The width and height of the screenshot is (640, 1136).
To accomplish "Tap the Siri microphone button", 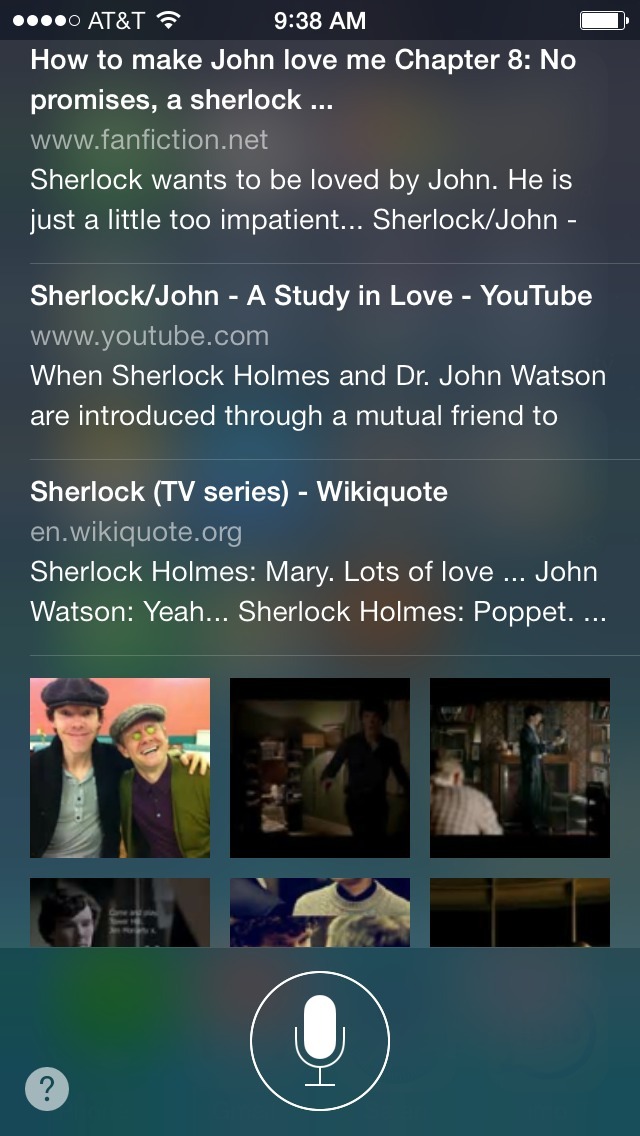I will pyautogui.click(x=320, y=1041).
